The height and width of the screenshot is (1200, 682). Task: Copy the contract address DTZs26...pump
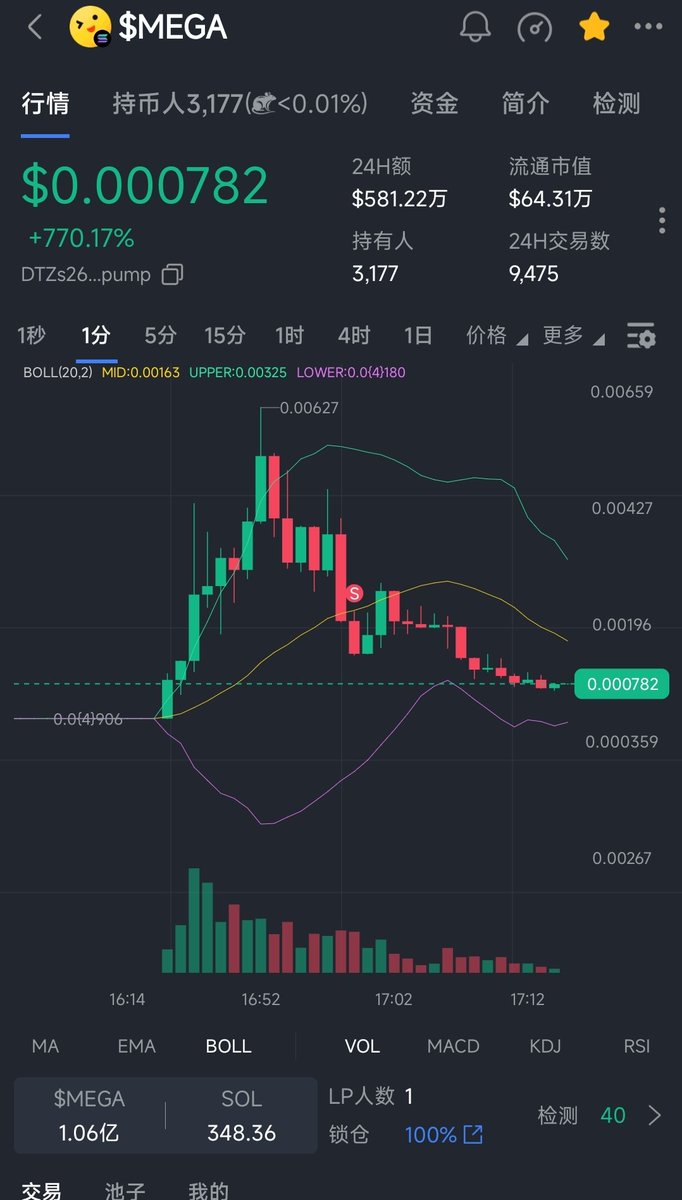point(172,274)
